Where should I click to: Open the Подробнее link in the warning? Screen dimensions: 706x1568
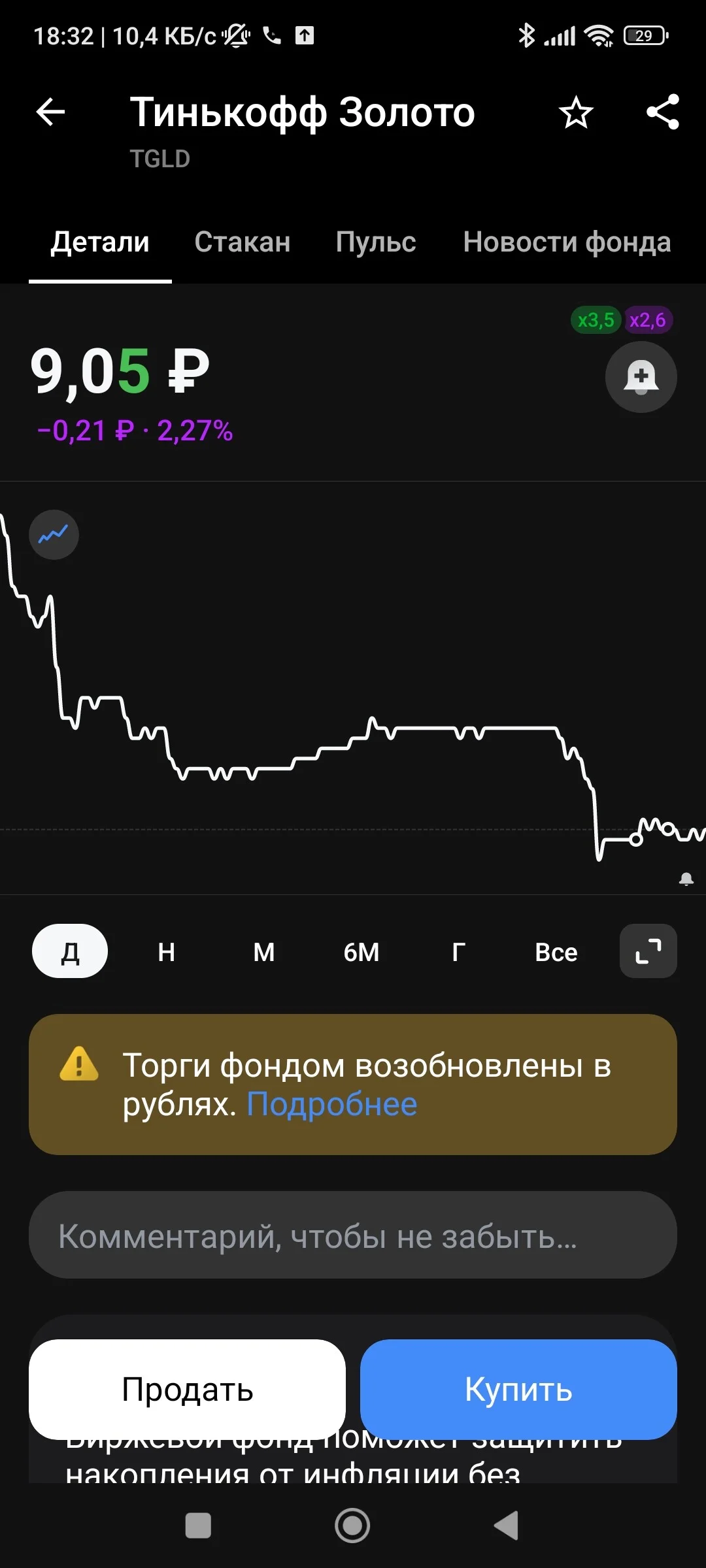click(x=332, y=1104)
